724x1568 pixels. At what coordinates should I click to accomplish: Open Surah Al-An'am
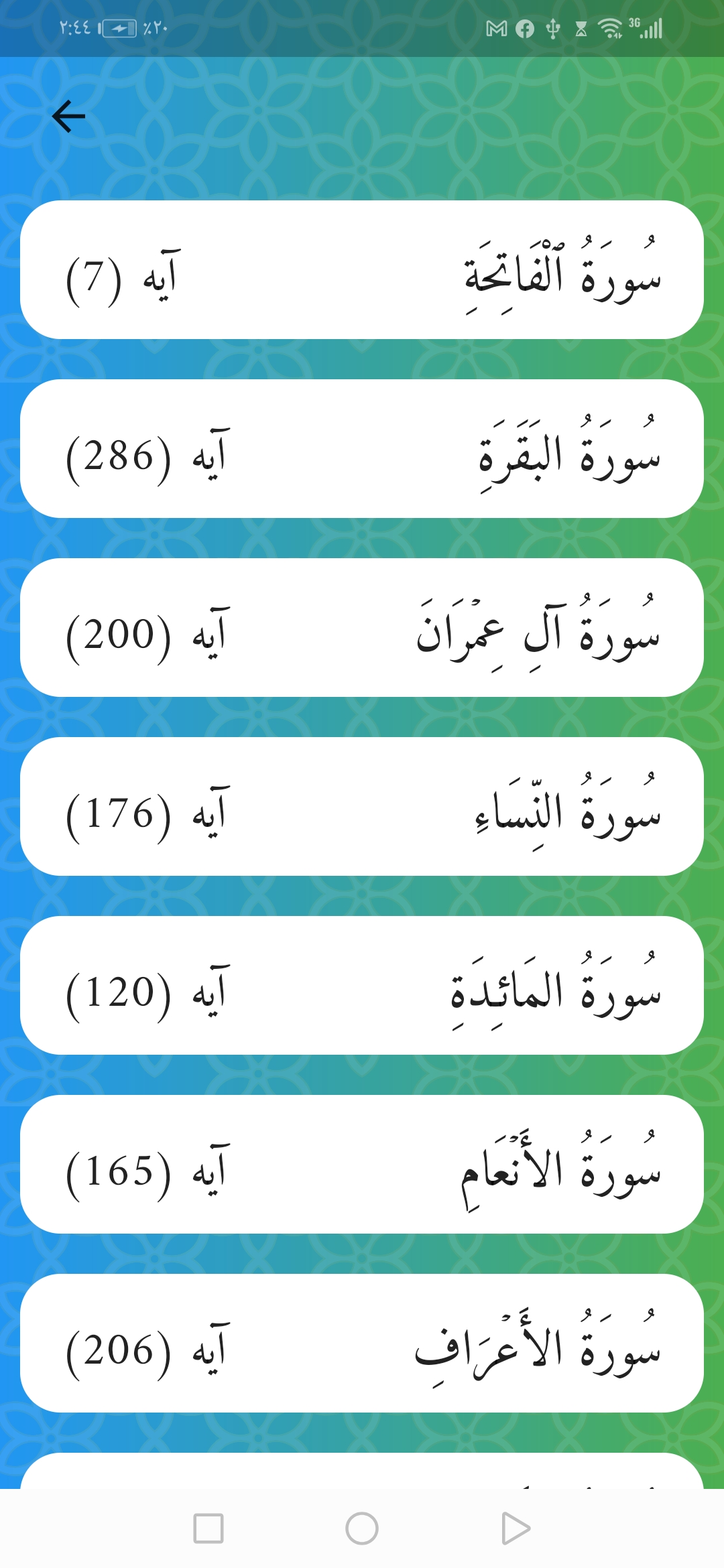(x=362, y=1175)
